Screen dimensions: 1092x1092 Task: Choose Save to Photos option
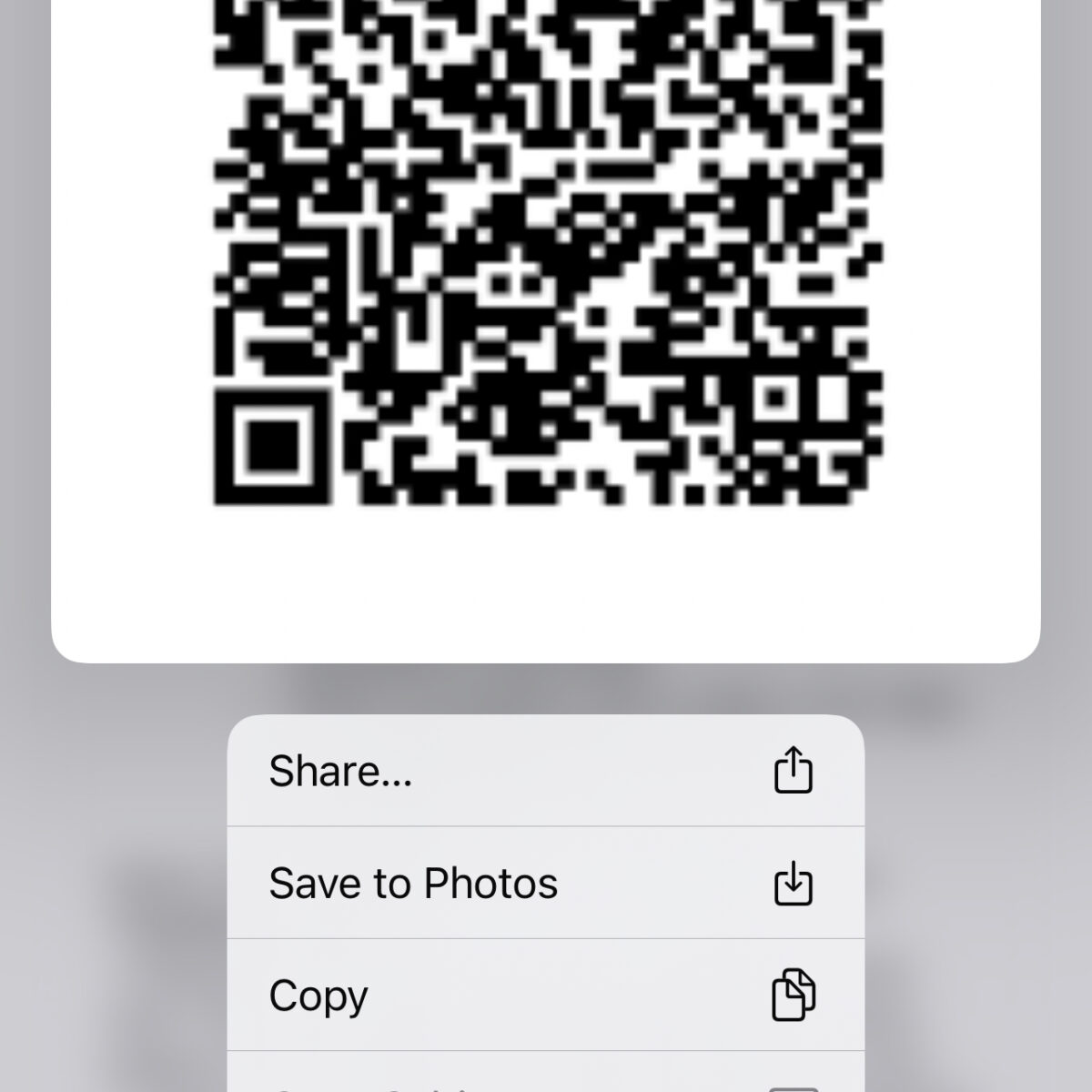(x=544, y=883)
